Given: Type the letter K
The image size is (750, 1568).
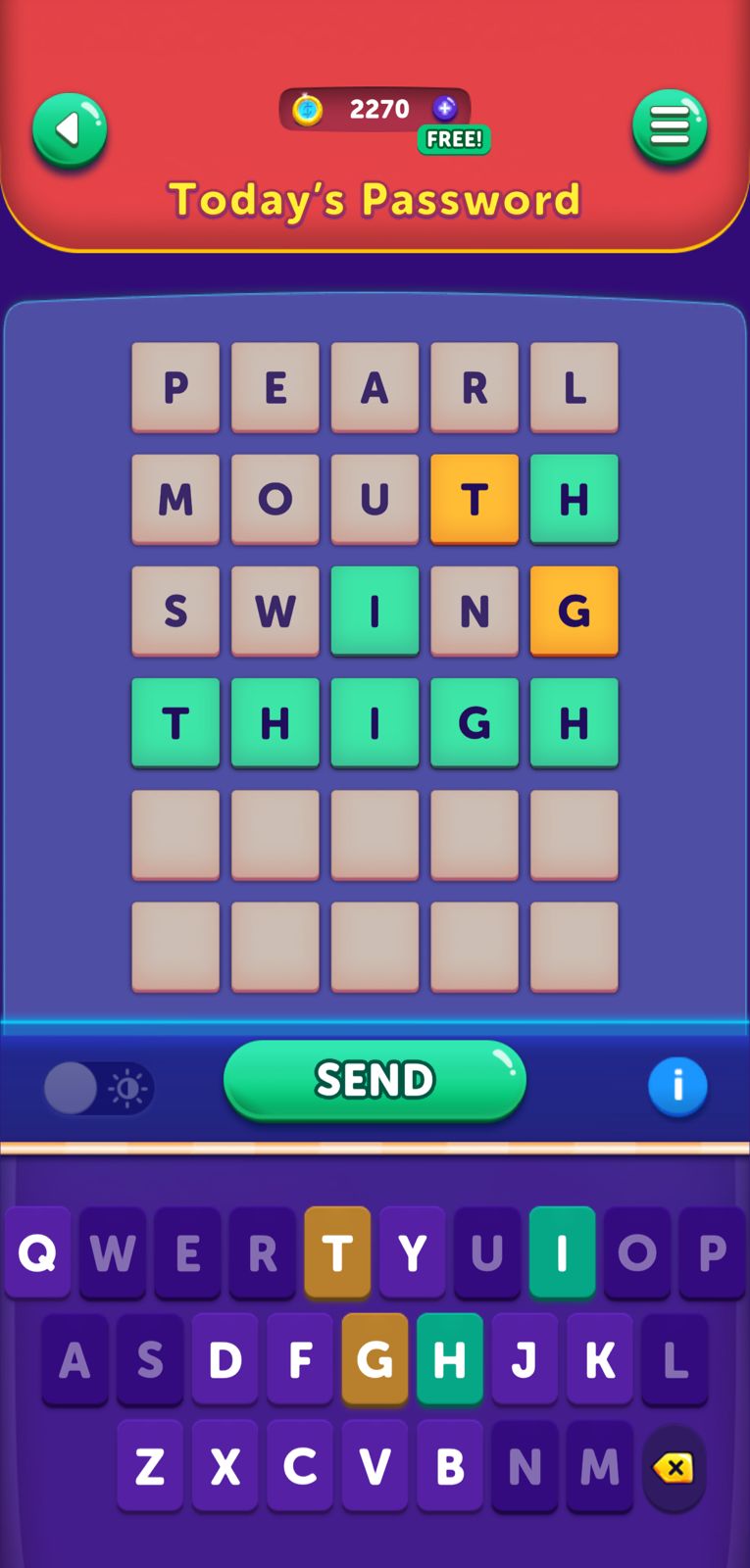Looking at the screenshot, I should tap(599, 1359).
